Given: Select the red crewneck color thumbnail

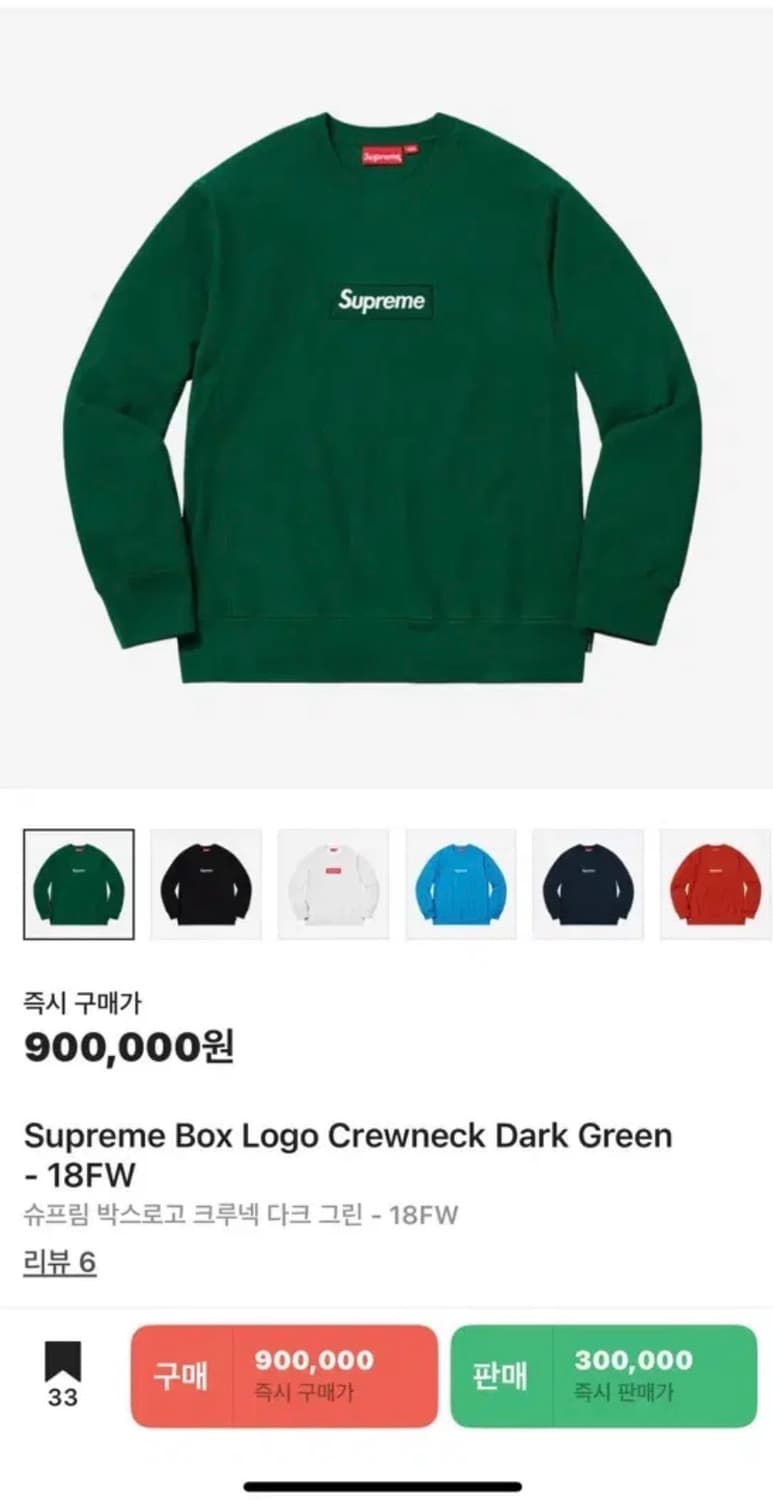Looking at the screenshot, I should (x=714, y=886).
